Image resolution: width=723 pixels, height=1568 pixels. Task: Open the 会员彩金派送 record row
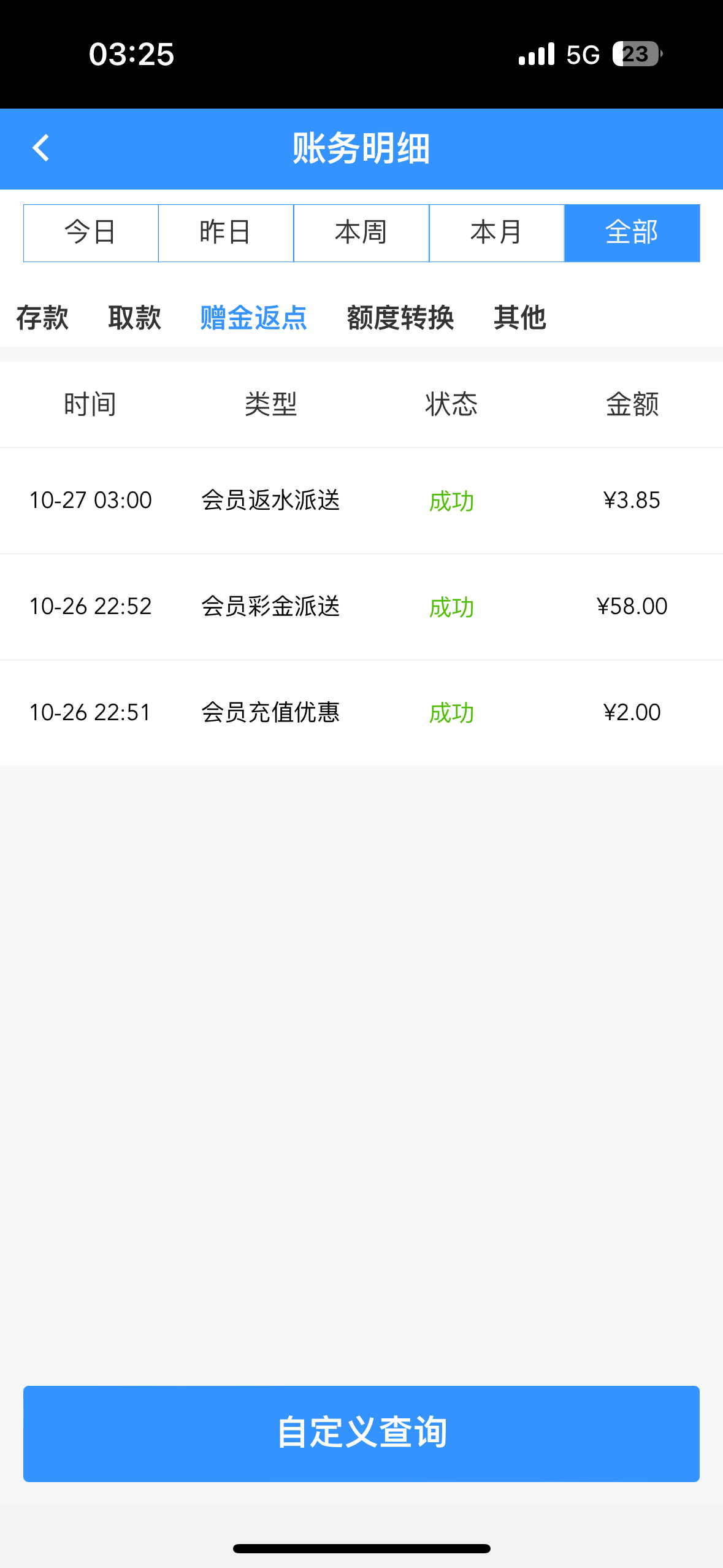361,606
